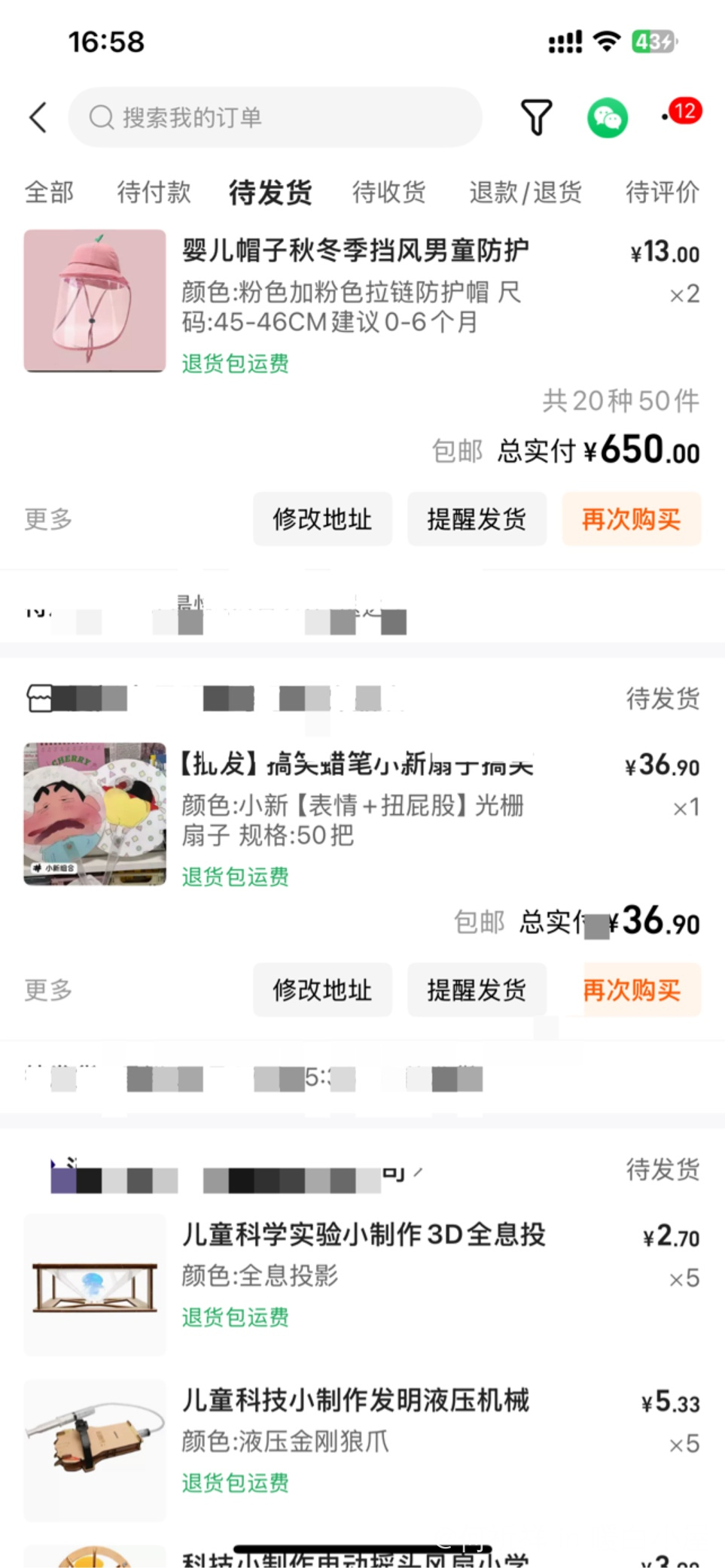Go back with the back arrow
This screenshot has width=725, height=1568.
click(x=38, y=117)
